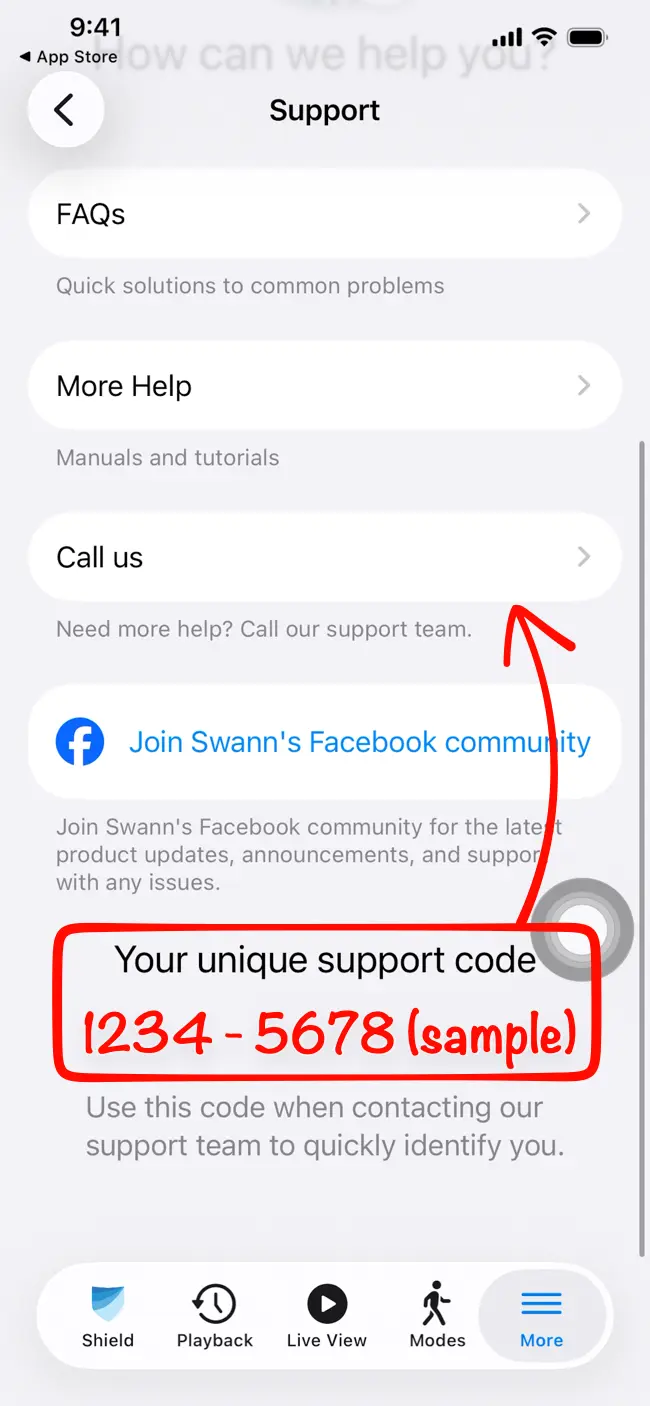Join Swann's Facebook community
The height and width of the screenshot is (1406, 650).
coord(325,742)
